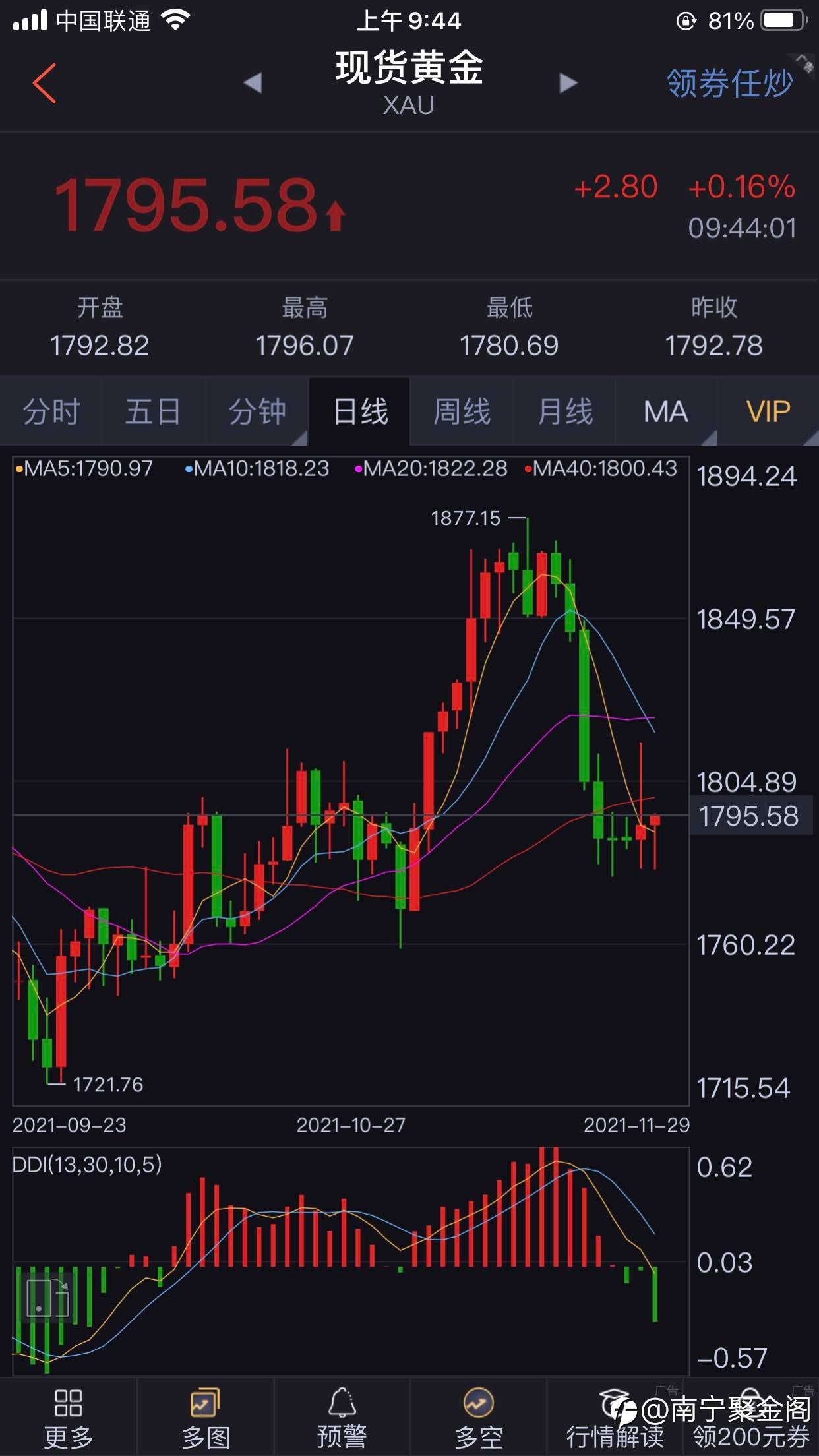
Task: Rotate the chart to landscape view
Action: tap(47, 1298)
